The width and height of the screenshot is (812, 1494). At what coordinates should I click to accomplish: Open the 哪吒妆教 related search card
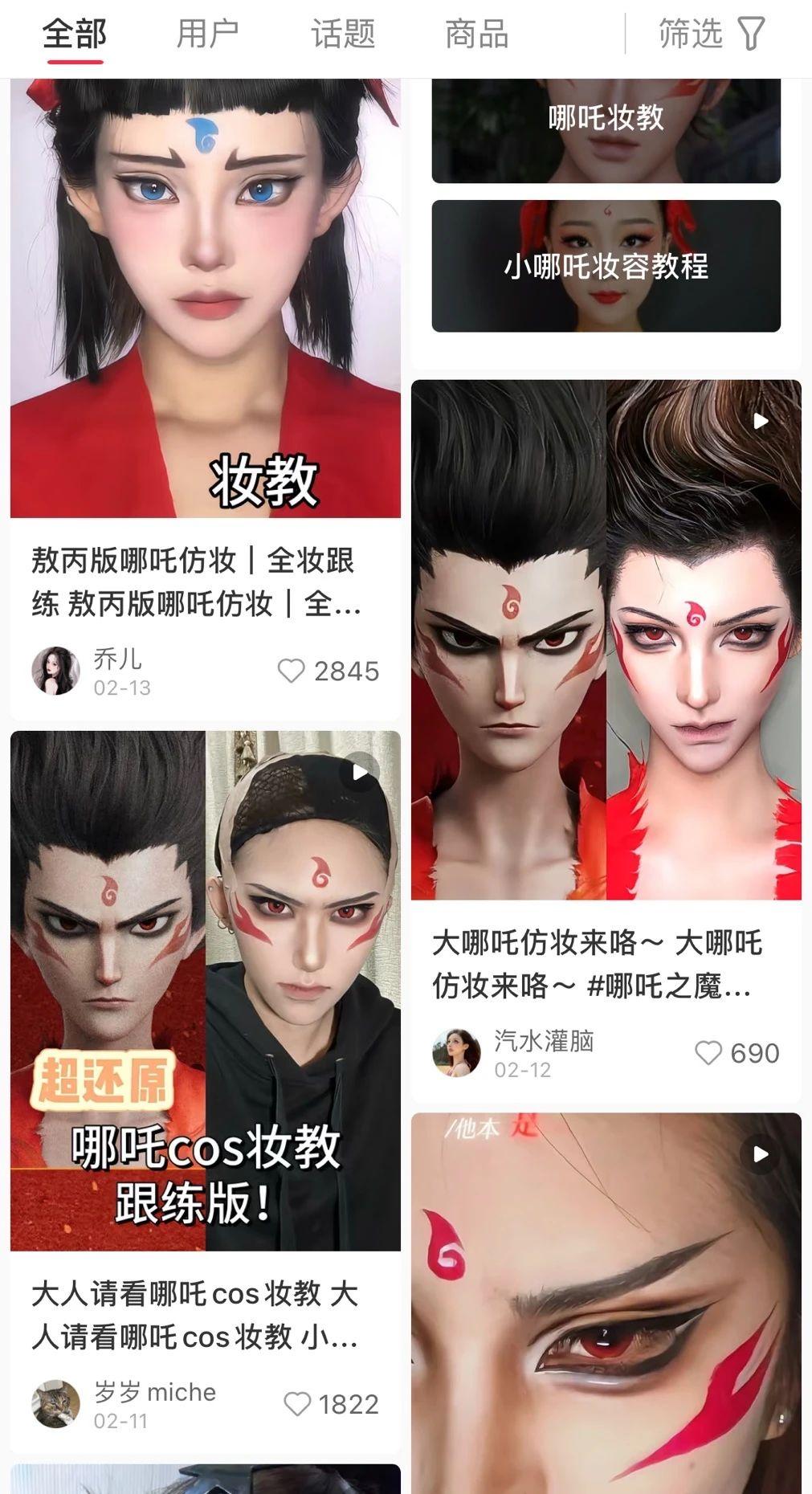(x=606, y=129)
